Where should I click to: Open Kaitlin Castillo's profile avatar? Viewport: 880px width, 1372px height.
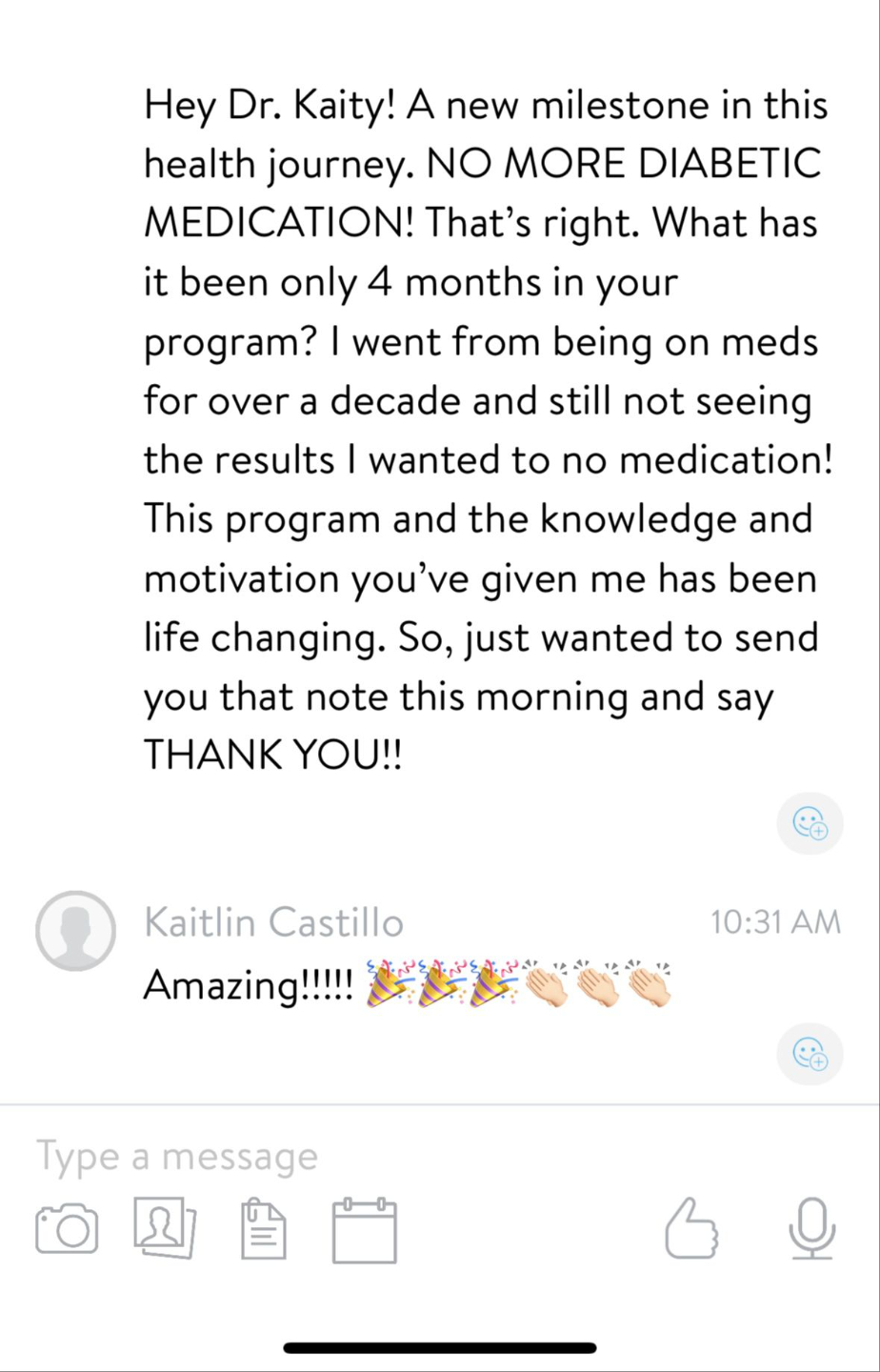pyautogui.click(x=75, y=931)
